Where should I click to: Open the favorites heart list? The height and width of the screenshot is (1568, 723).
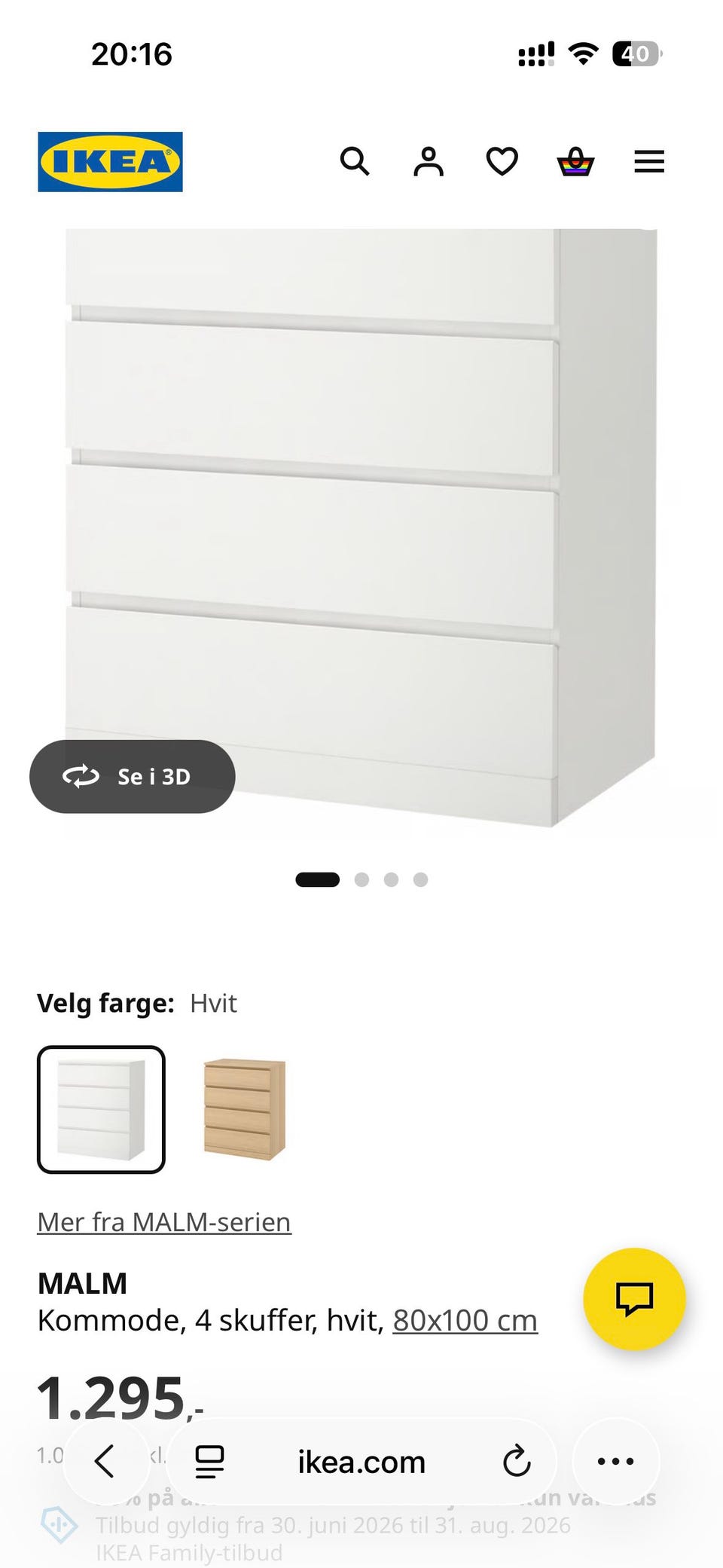[502, 161]
